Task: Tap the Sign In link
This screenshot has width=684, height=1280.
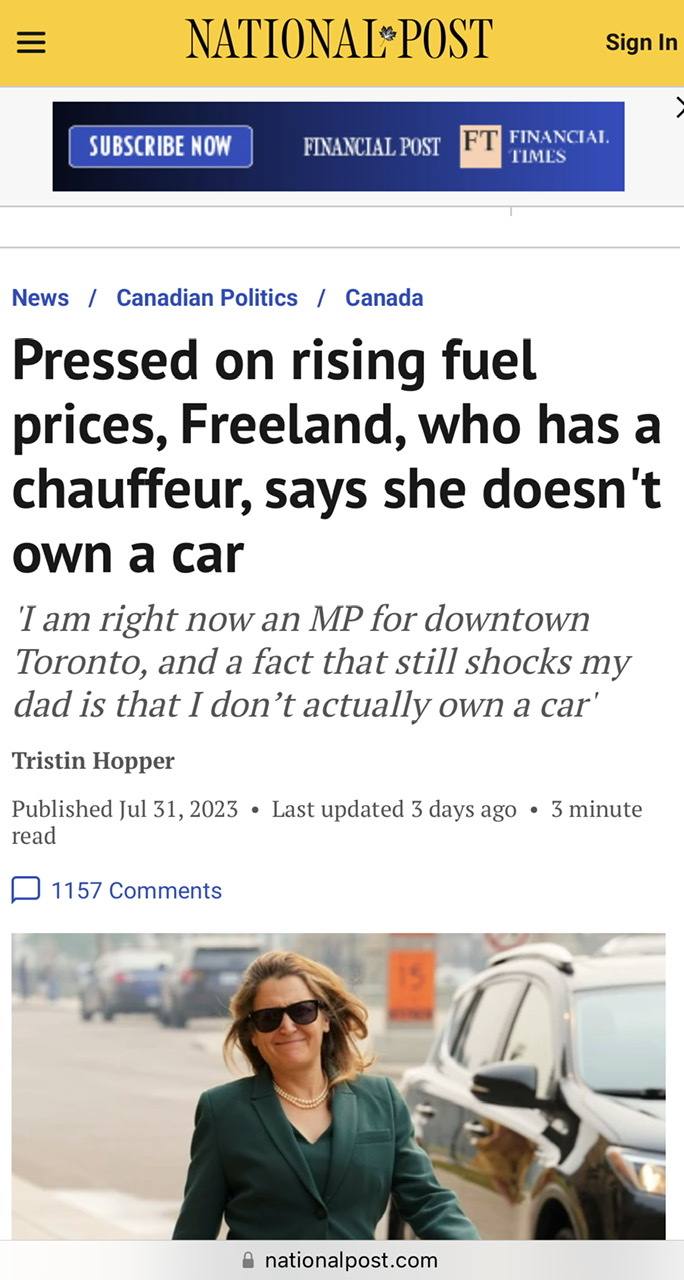Action: click(x=641, y=42)
